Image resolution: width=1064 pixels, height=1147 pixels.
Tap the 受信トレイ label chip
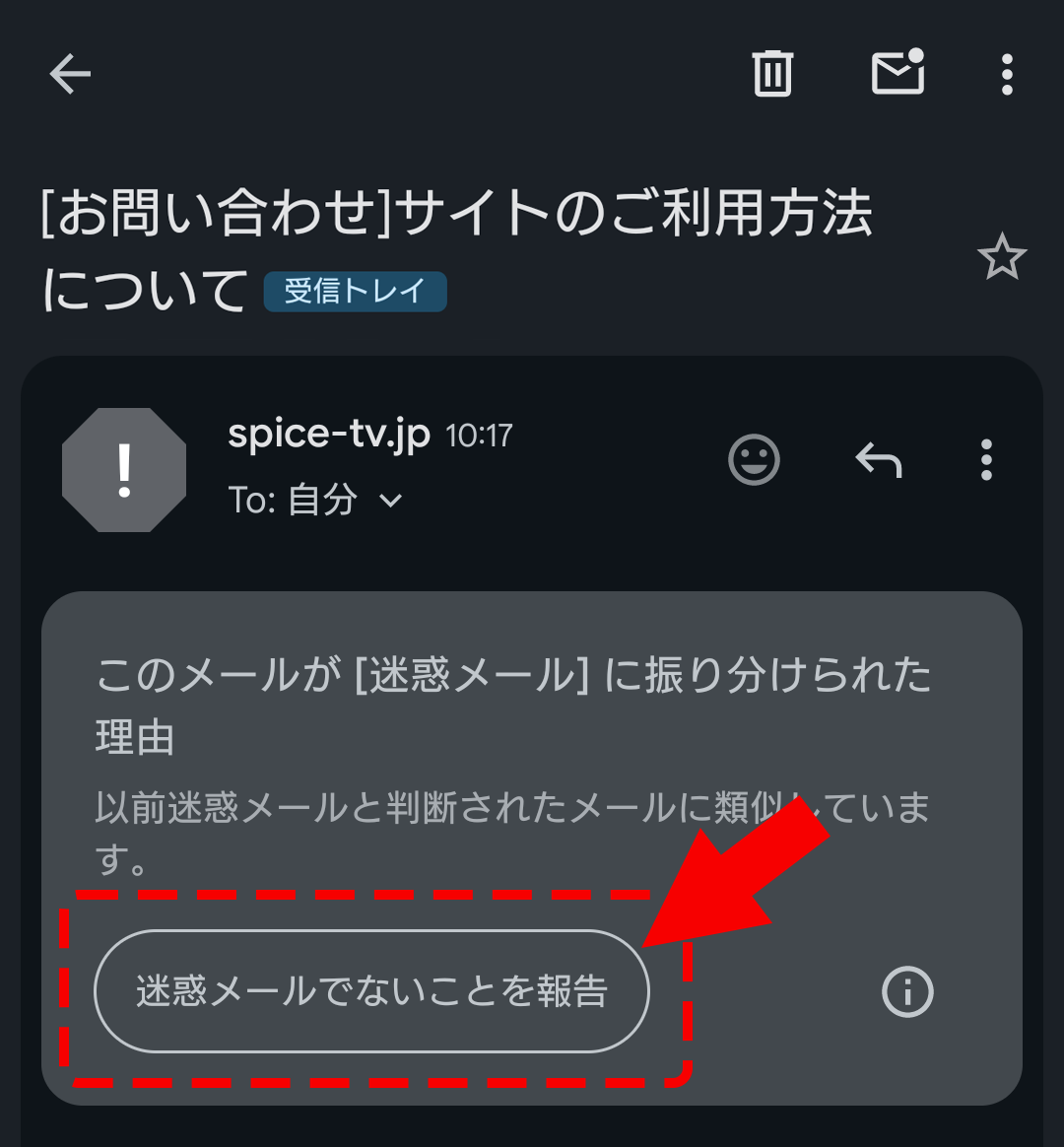click(x=355, y=292)
